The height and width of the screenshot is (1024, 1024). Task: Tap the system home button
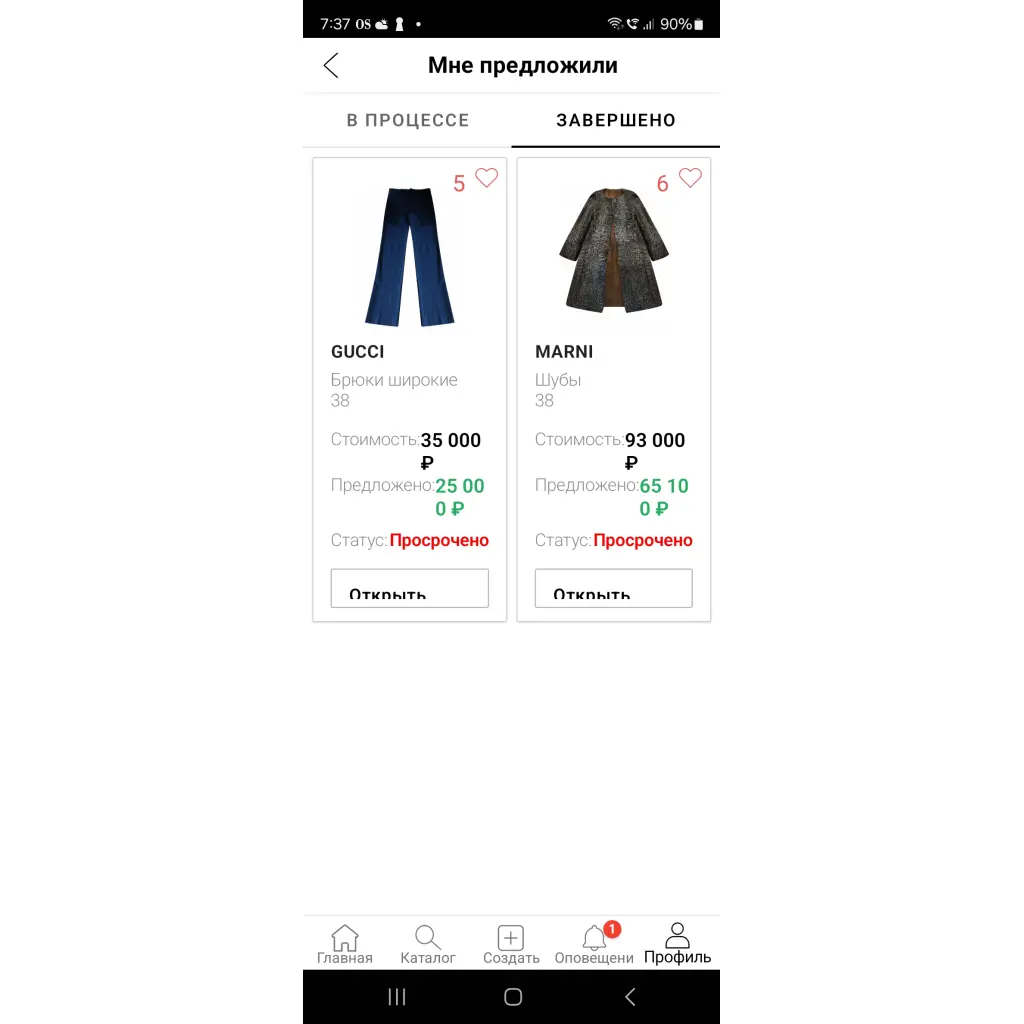click(513, 997)
